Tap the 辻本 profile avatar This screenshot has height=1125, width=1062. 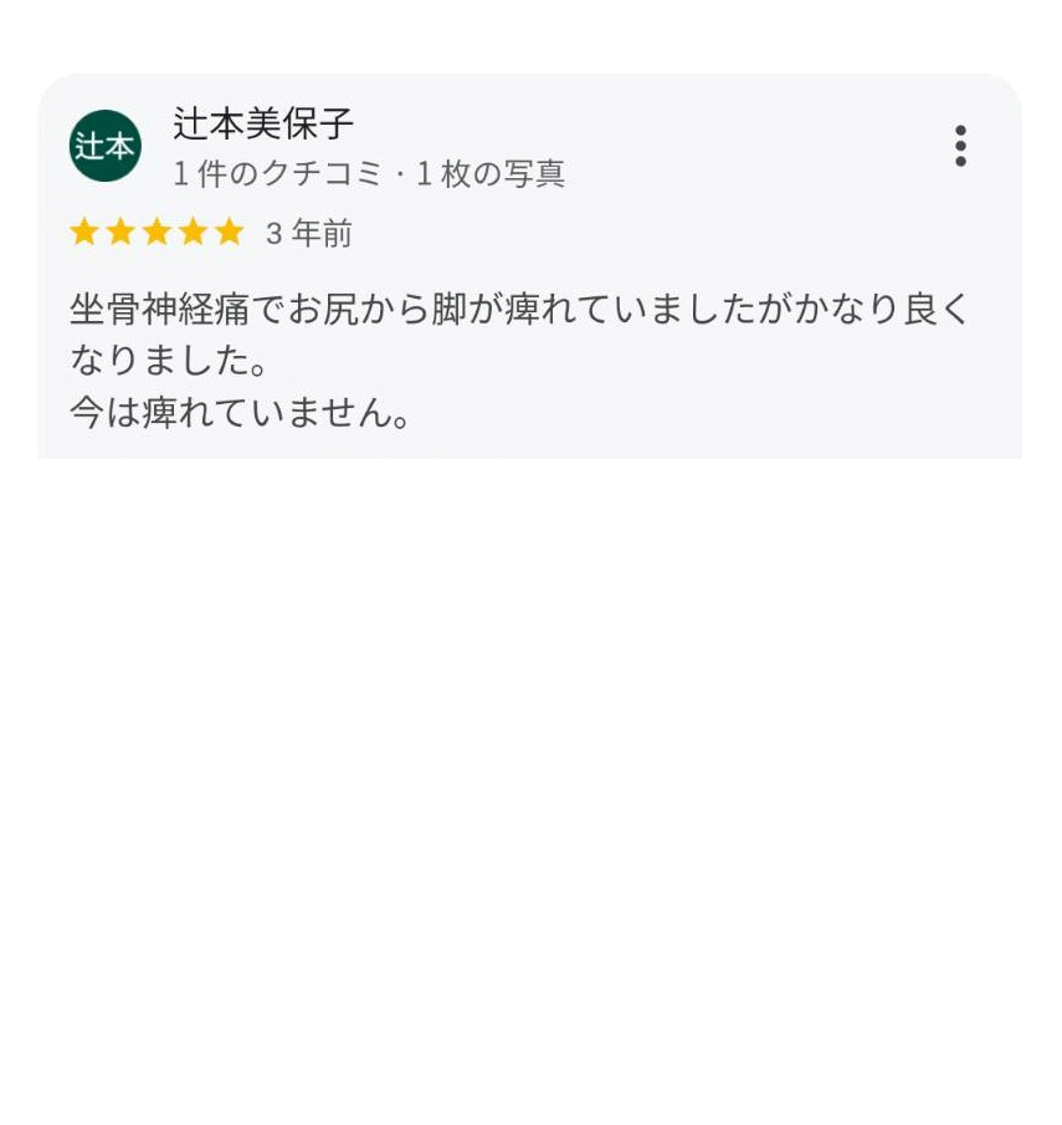point(105,146)
